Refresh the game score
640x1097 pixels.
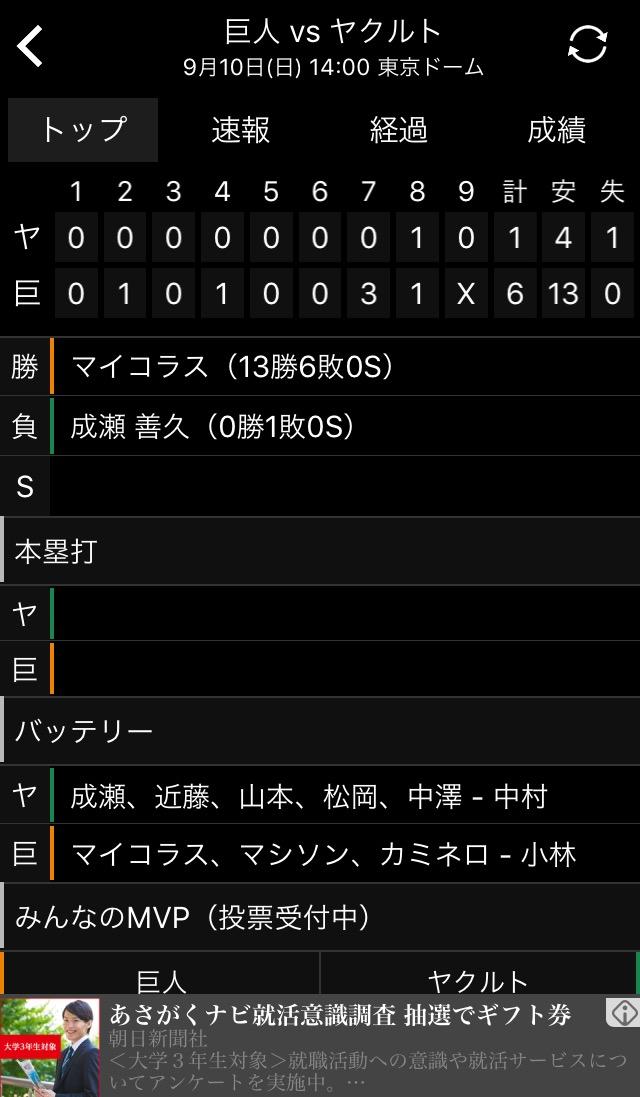click(x=588, y=45)
